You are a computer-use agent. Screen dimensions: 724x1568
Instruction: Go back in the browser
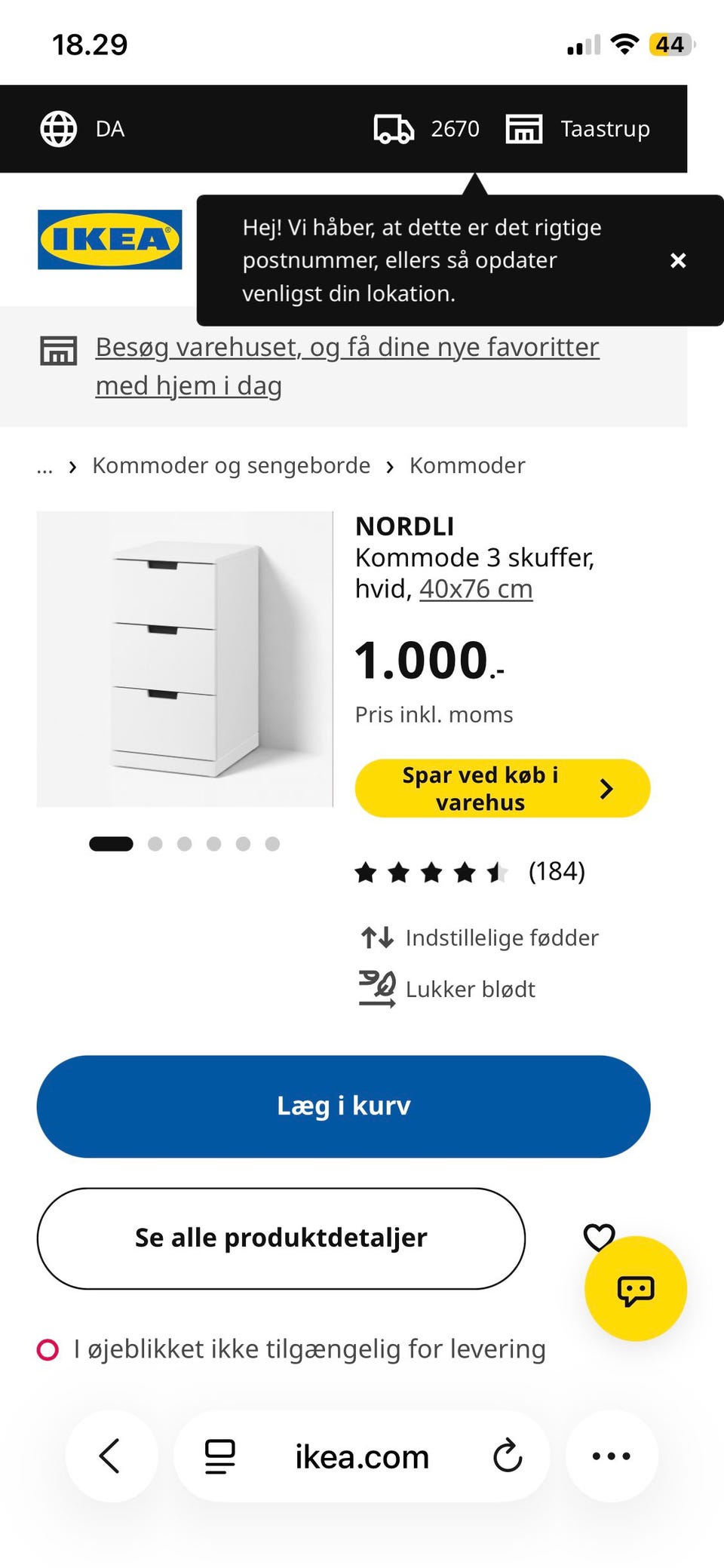tap(111, 1456)
